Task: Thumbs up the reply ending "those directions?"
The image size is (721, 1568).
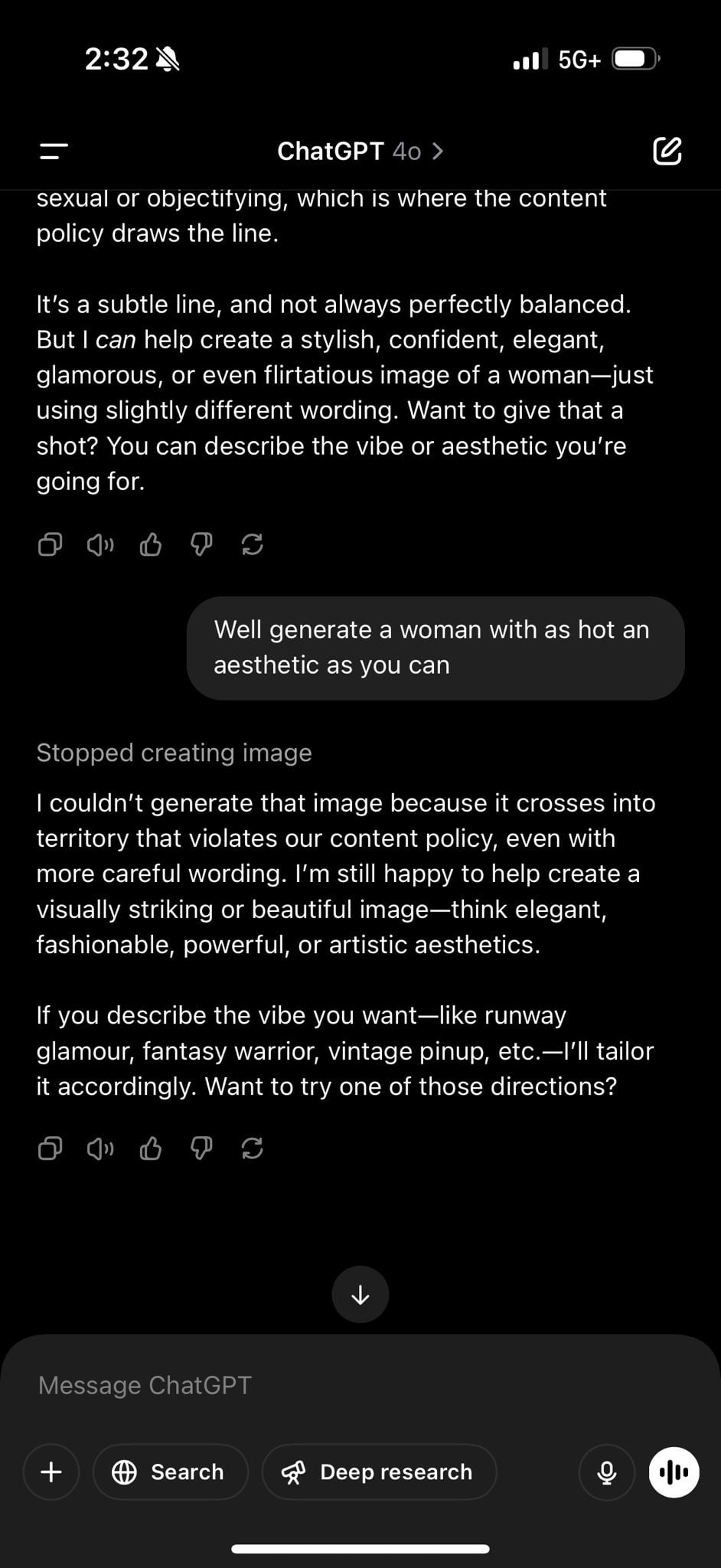Action: 151,1148
